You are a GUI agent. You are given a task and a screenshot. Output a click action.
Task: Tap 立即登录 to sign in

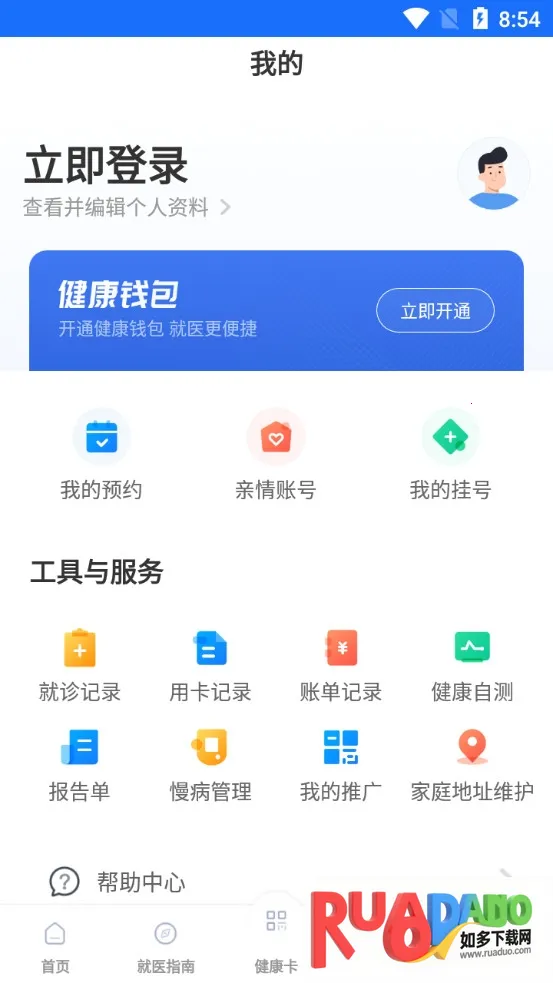106,166
